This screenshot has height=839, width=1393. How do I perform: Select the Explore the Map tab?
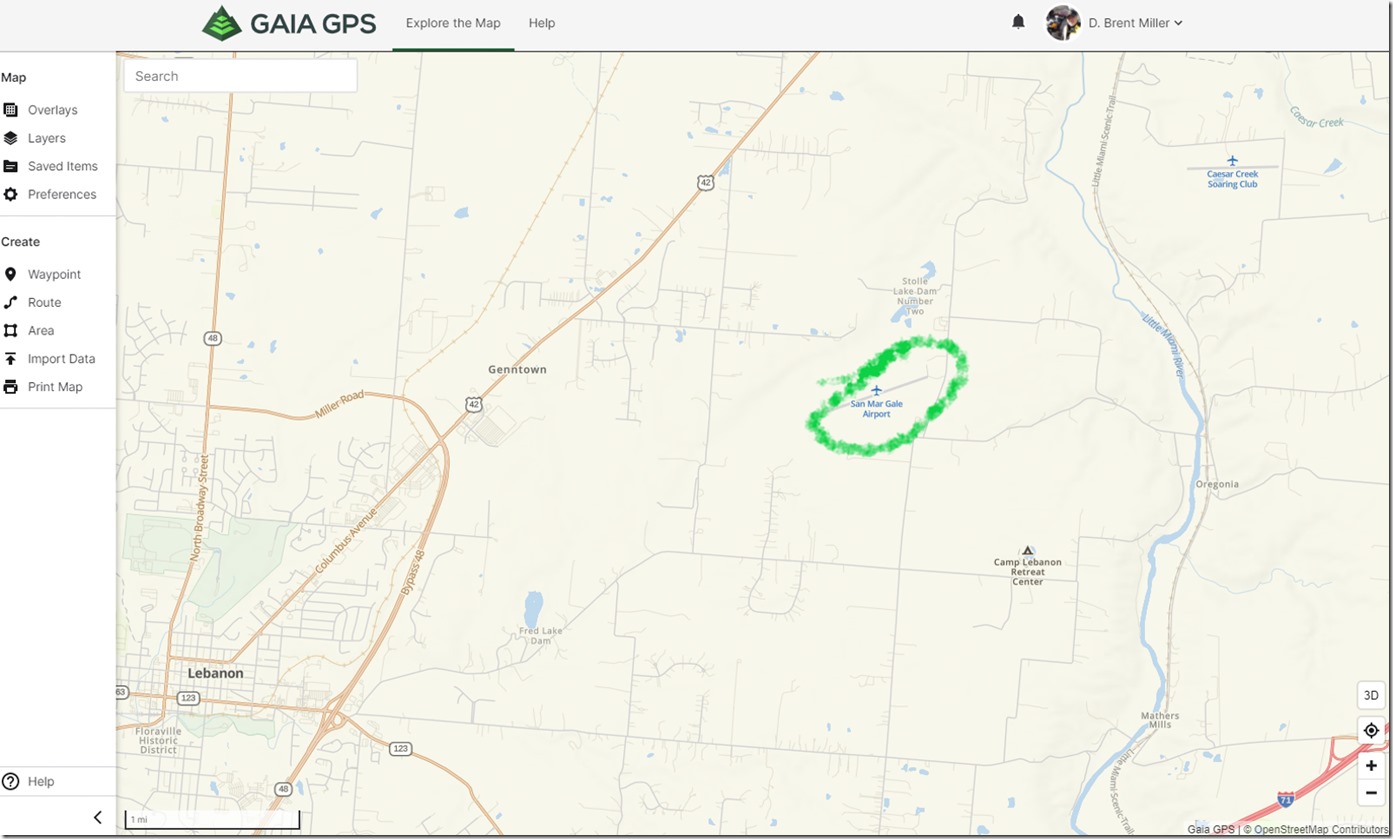453,23
